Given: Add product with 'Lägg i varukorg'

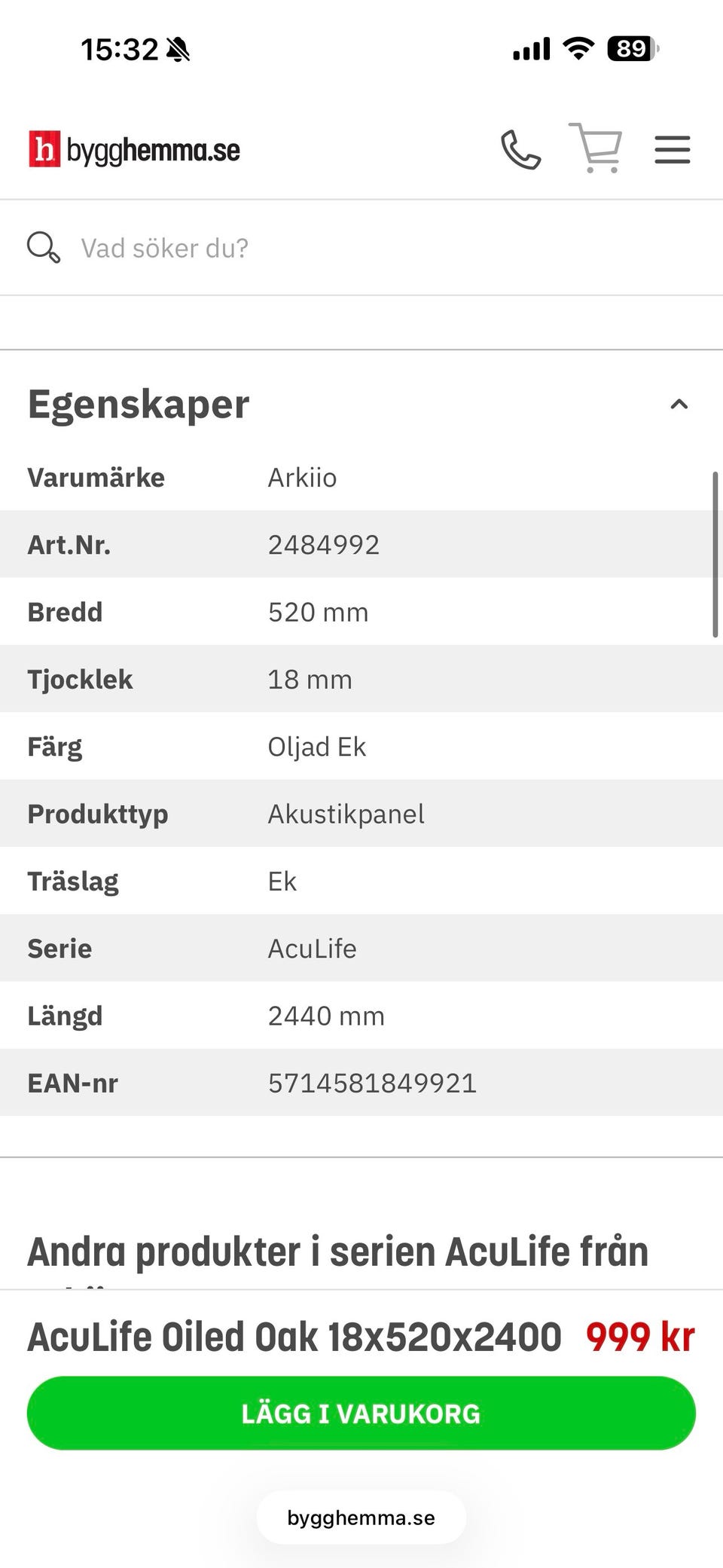Looking at the screenshot, I should coord(361,1413).
